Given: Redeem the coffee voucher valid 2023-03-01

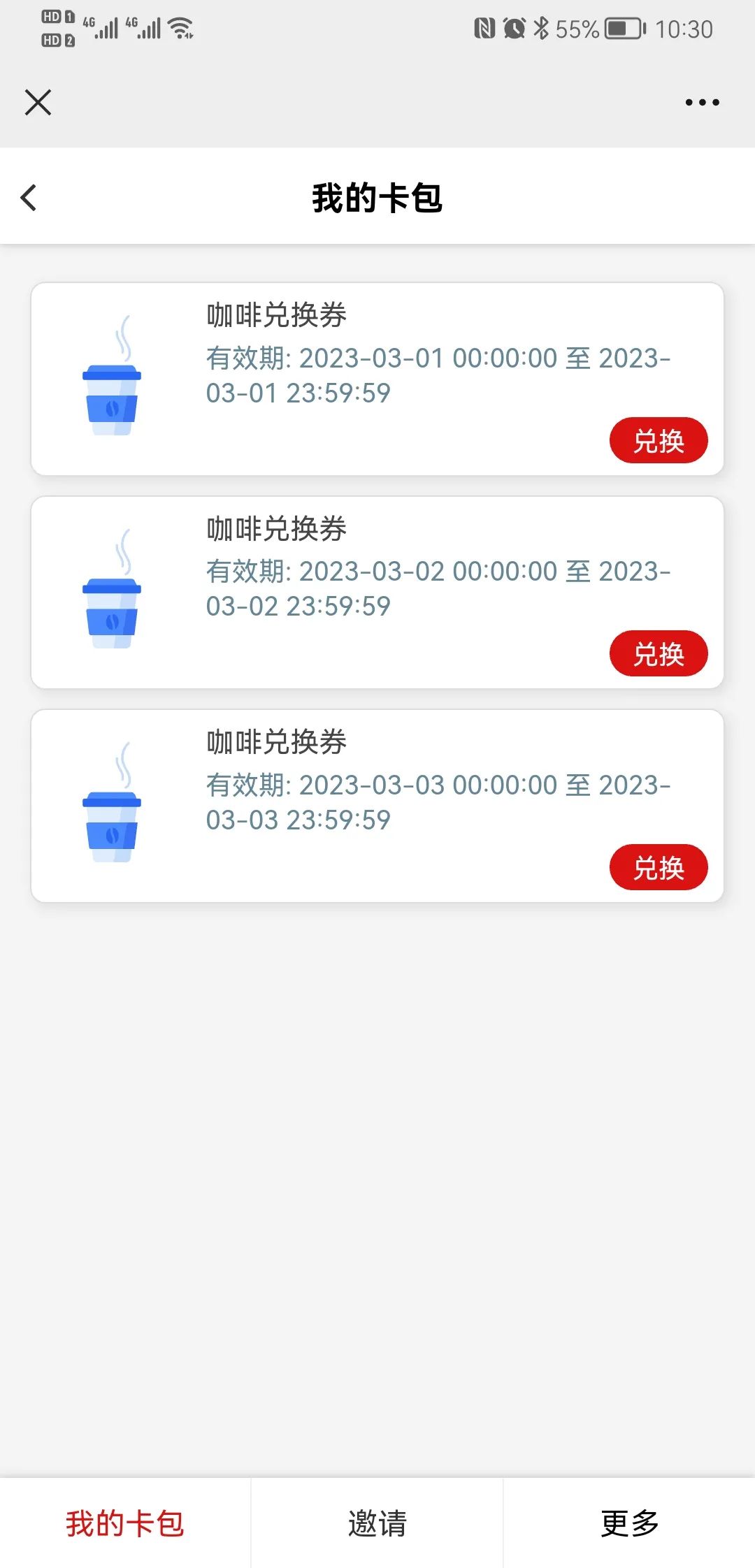Looking at the screenshot, I should click(x=659, y=440).
